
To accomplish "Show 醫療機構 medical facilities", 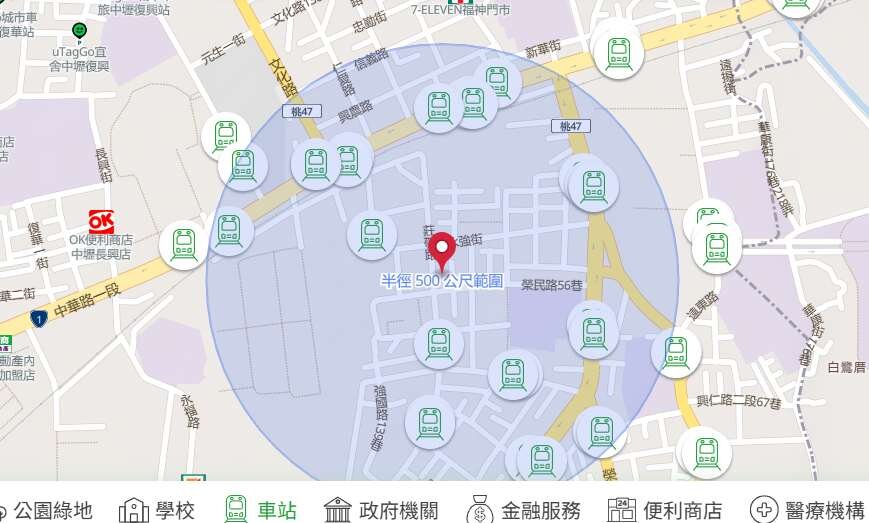I will [x=809, y=510].
